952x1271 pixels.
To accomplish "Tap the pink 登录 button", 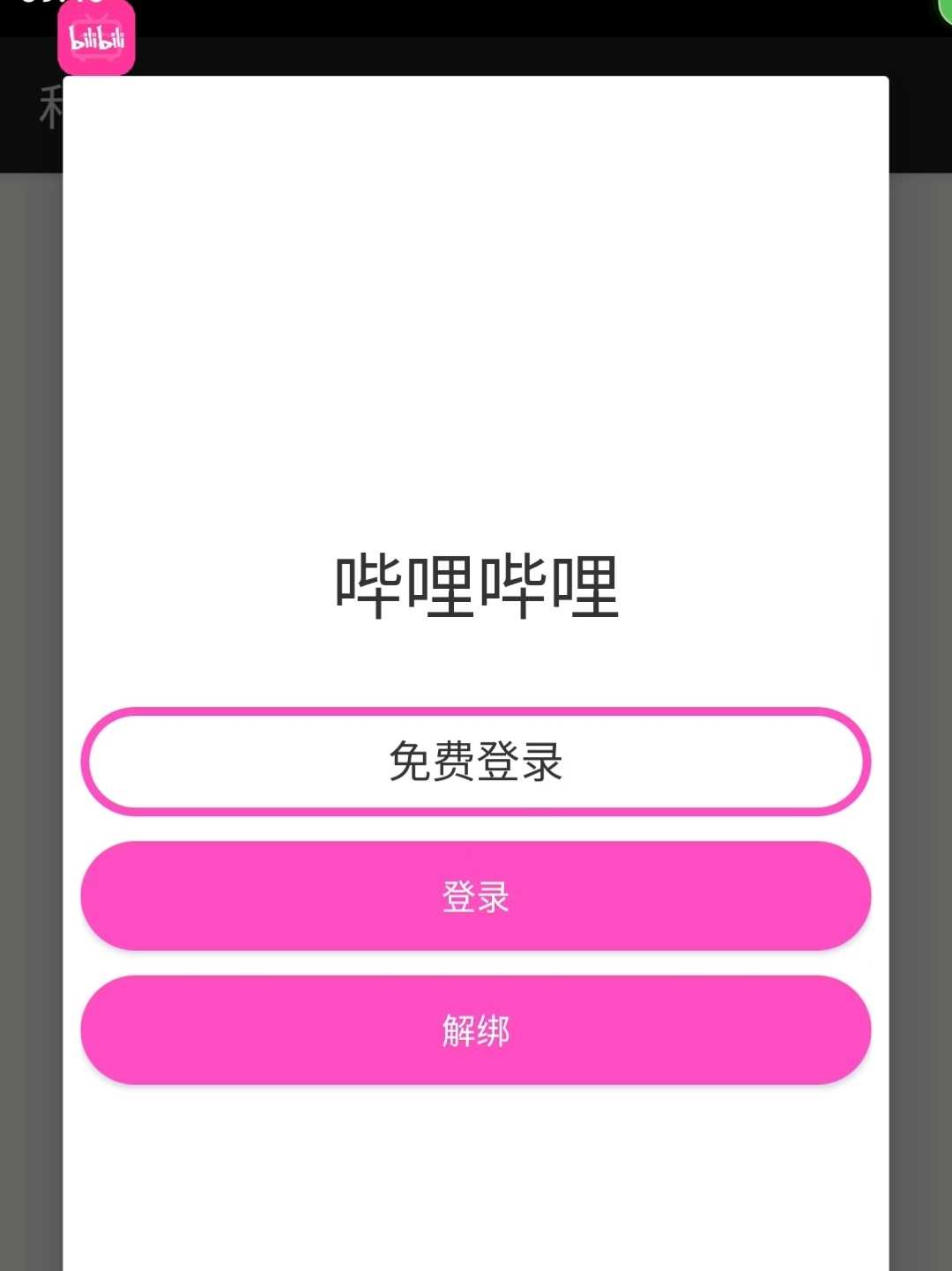I will click(476, 896).
